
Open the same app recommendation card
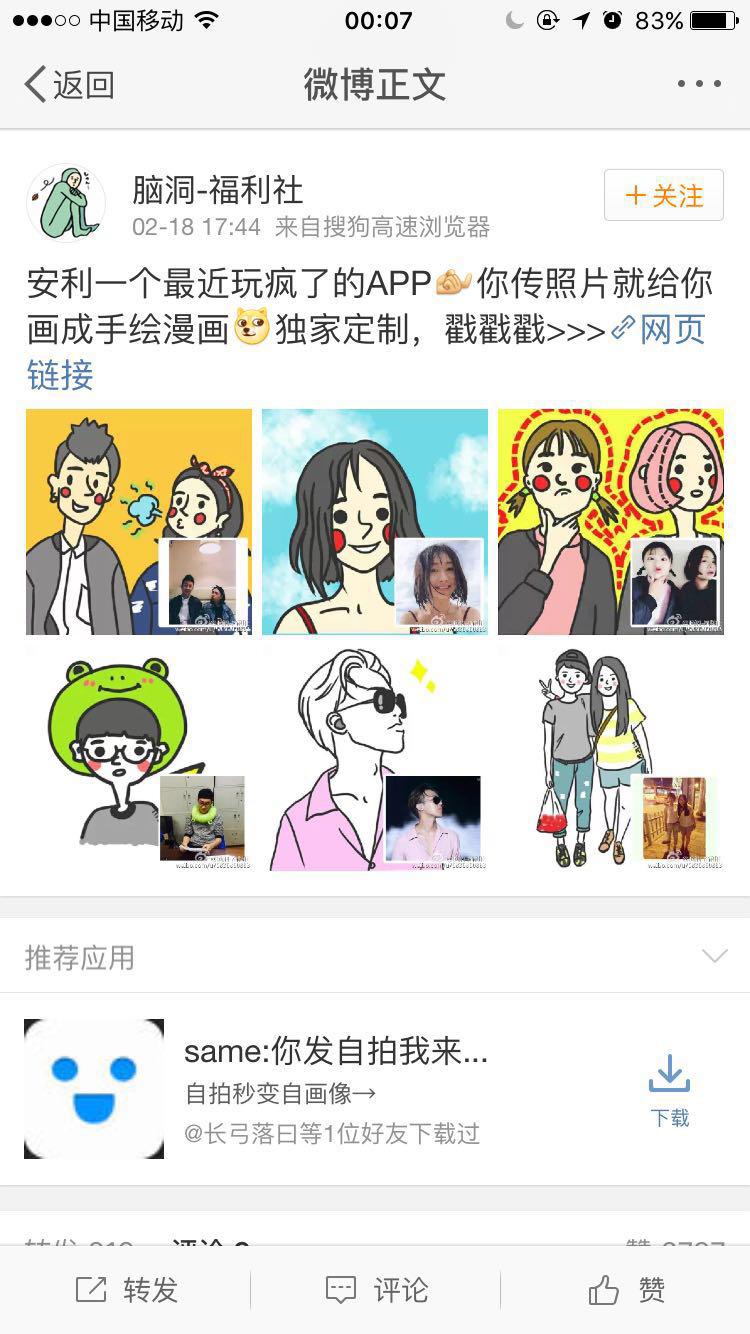pyautogui.click(x=335, y=1088)
